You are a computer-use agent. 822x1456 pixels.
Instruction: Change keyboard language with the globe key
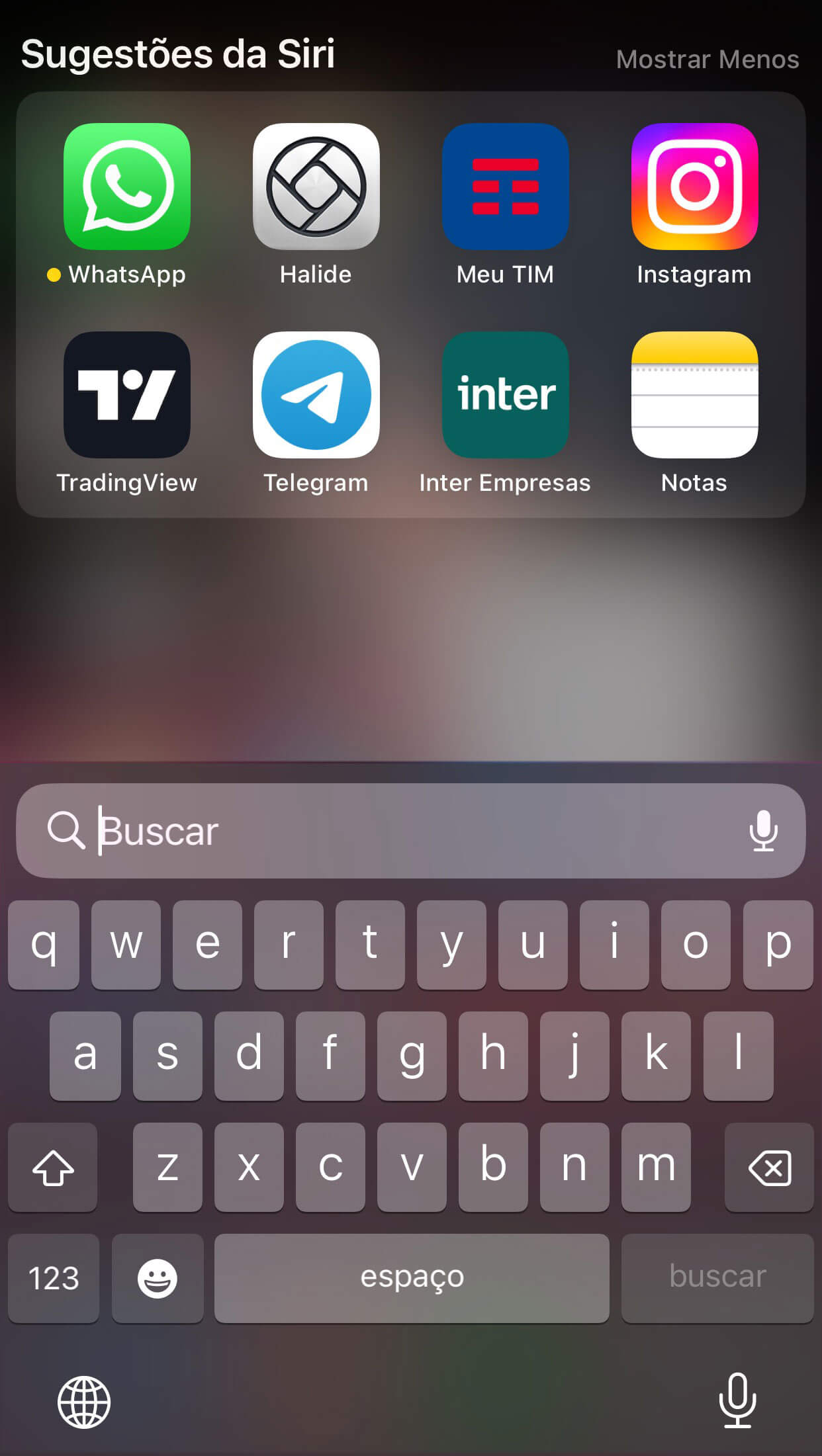coord(84,1402)
